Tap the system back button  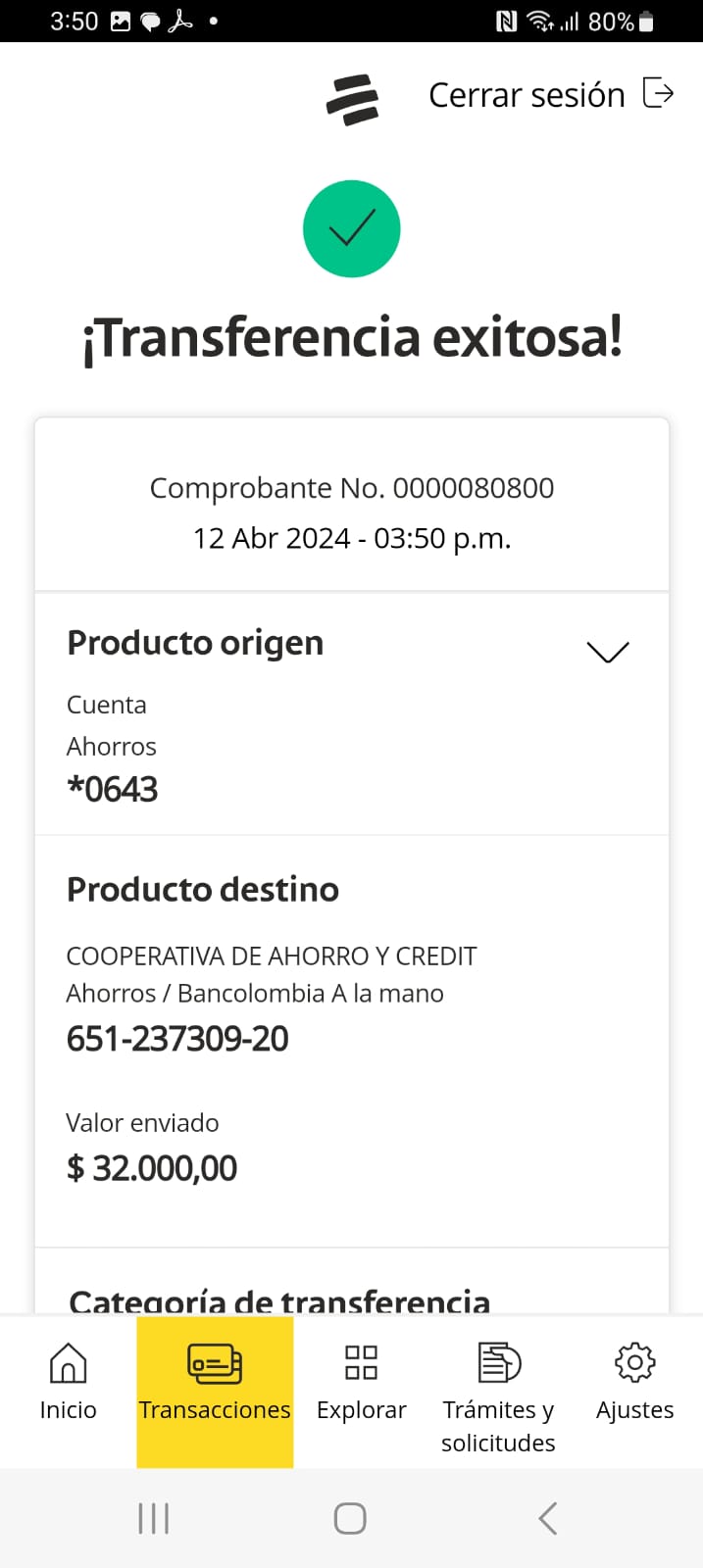pyautogui.click(x=547, y=1518)
